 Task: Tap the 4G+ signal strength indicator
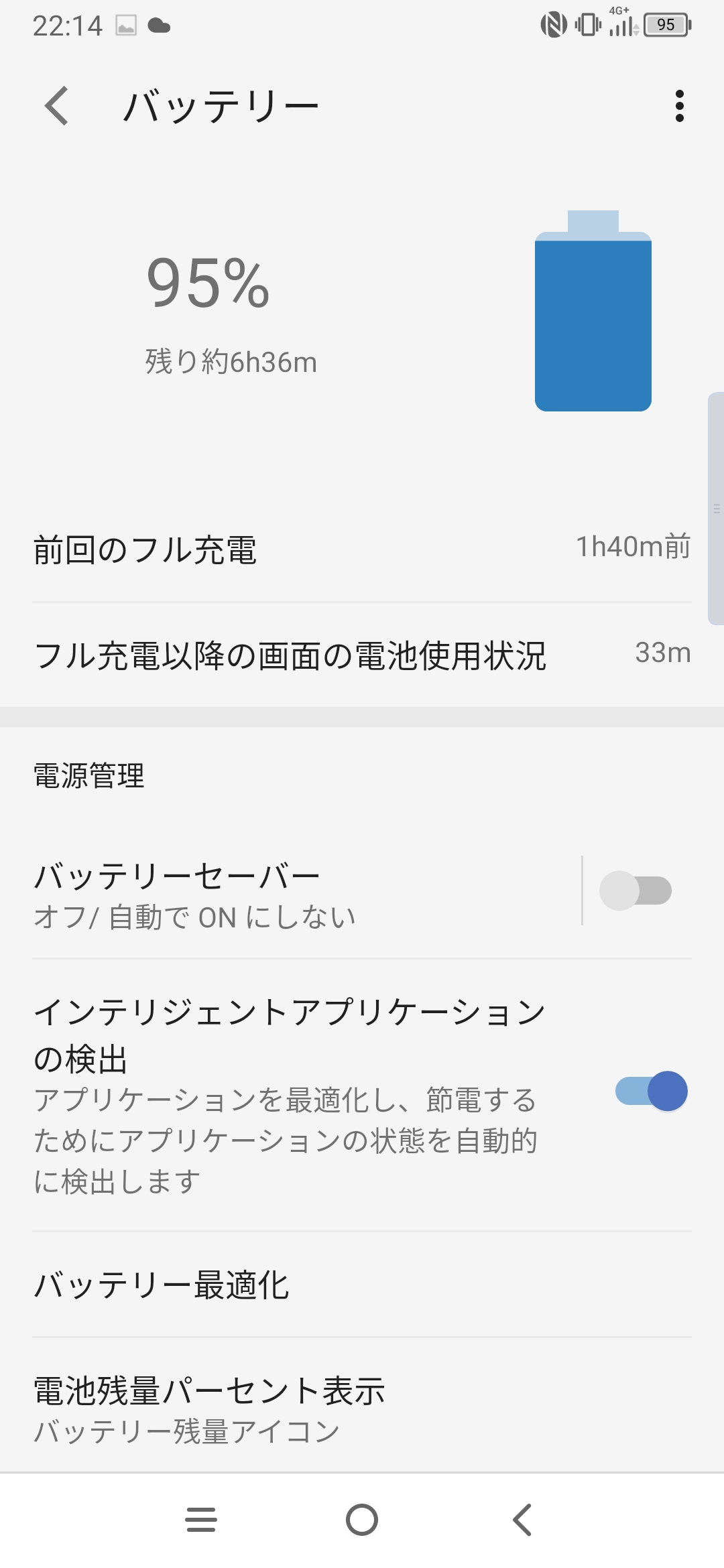point(620,25)
